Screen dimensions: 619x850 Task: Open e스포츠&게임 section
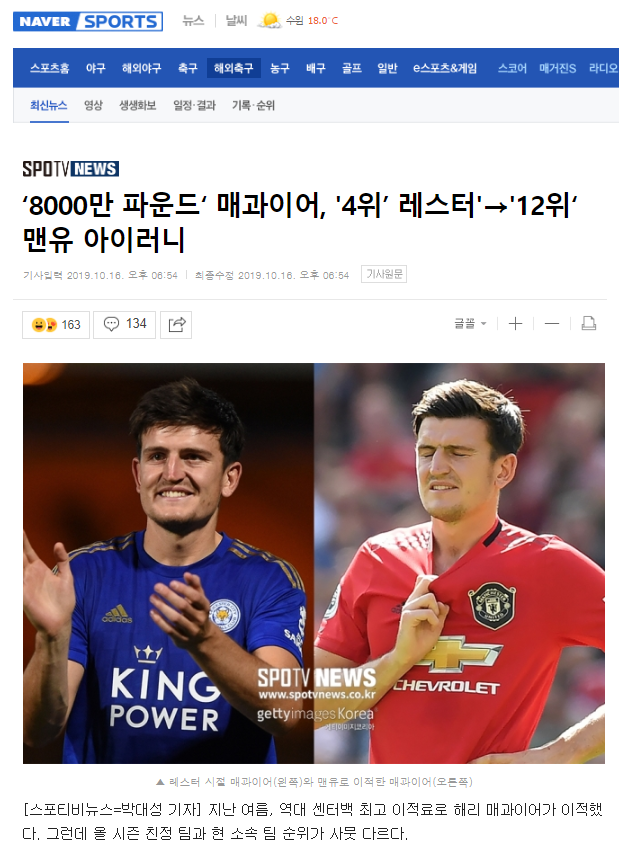click(445, 68)
